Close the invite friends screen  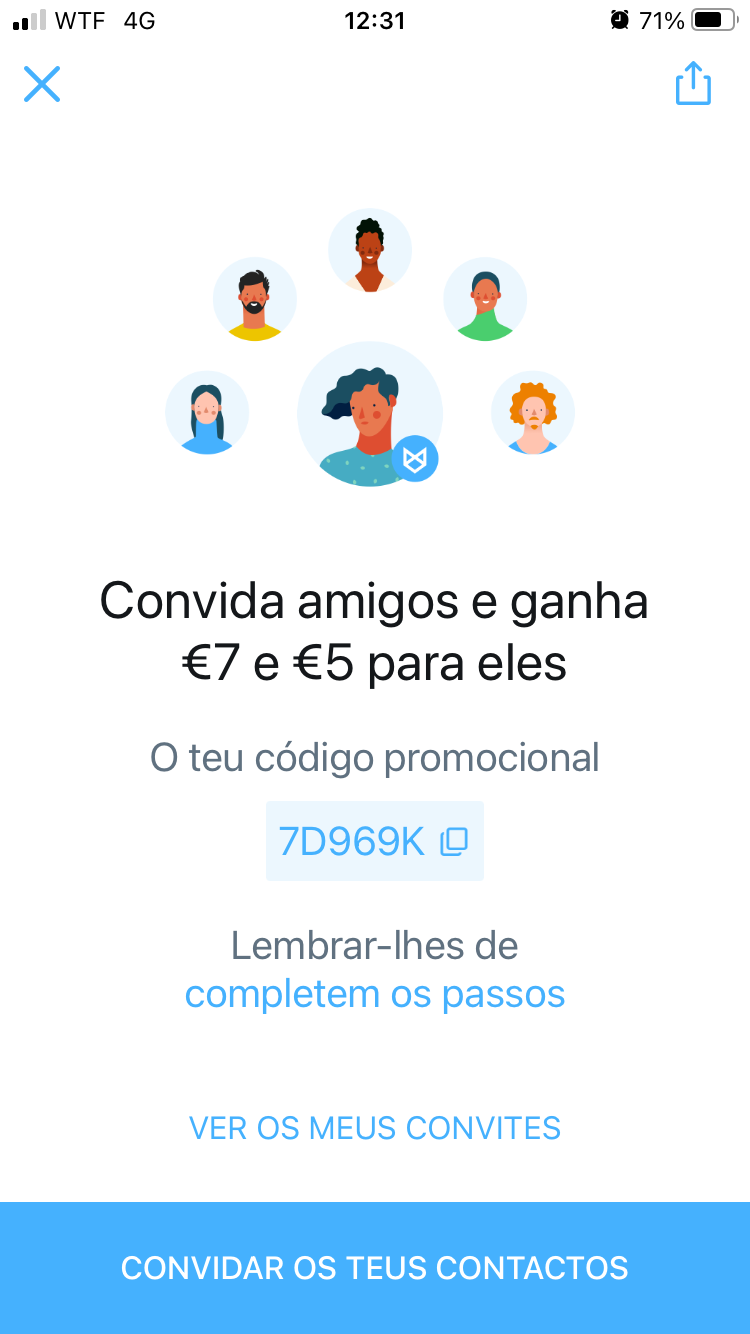pos(42,84)
